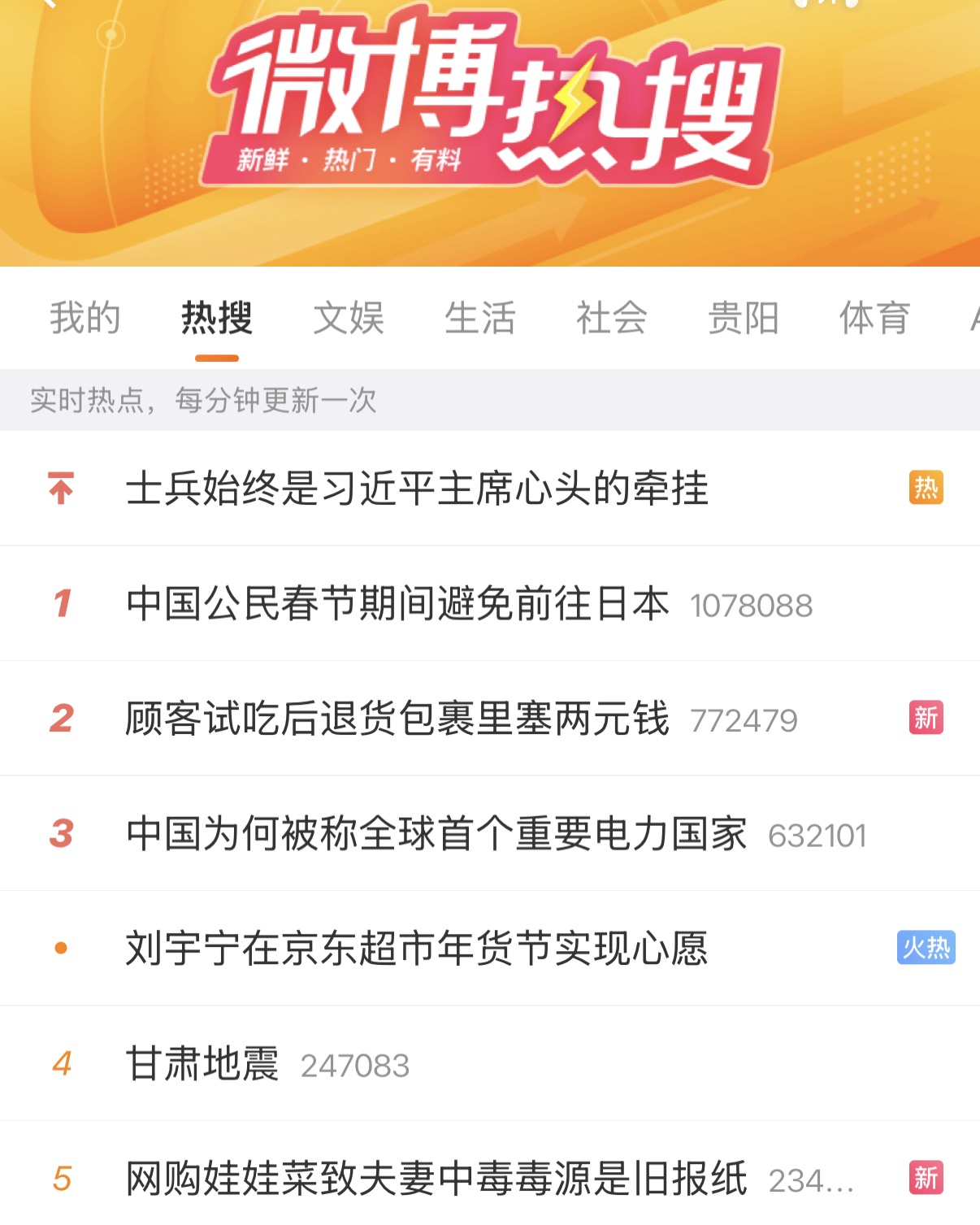The width and height of the screenshot is (980, 1225).
Task: Tap the active 热搜 tab
Action: 216,318
